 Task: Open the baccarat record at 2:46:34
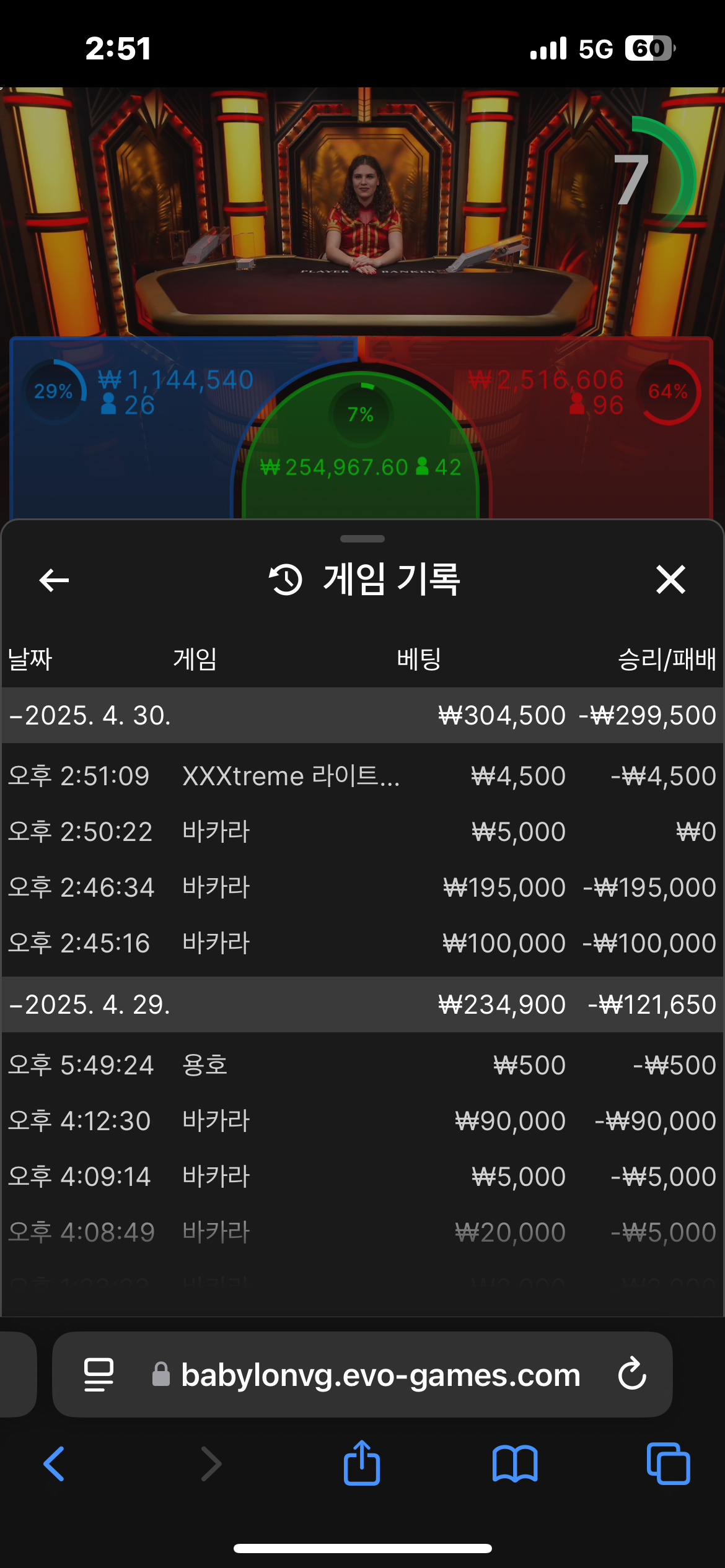click(x=362, y=887)
